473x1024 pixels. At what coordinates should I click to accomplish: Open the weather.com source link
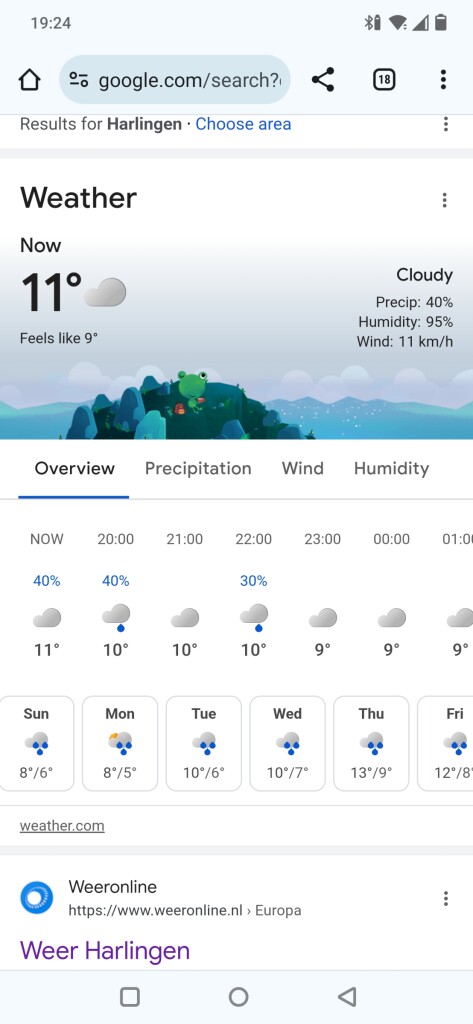[62, 825]
